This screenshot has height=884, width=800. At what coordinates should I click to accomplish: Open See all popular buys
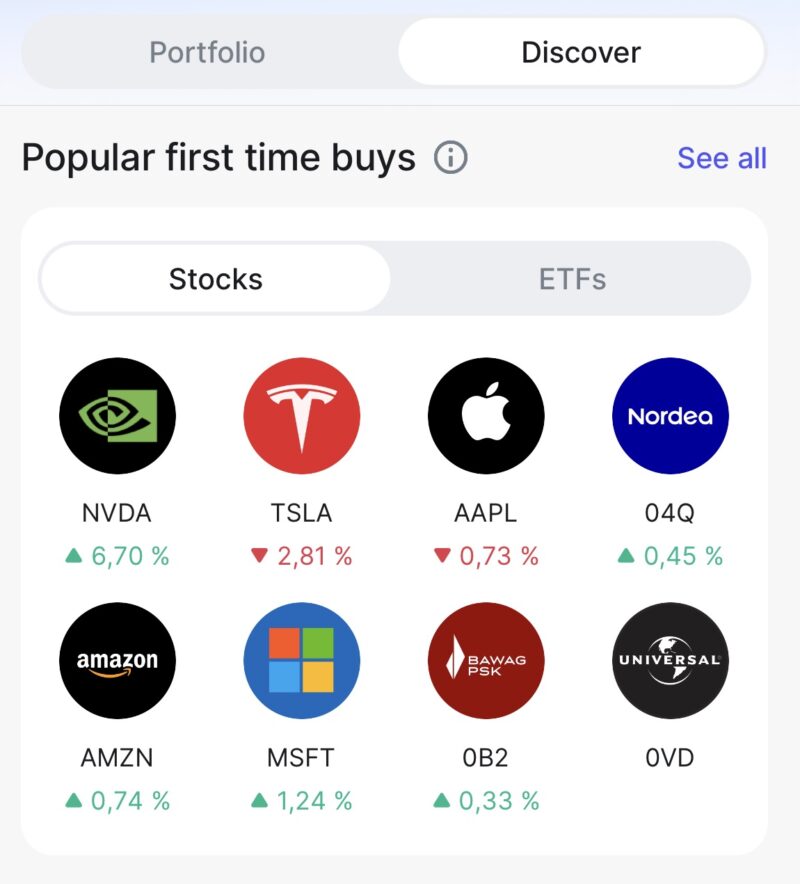pos(722,158)
